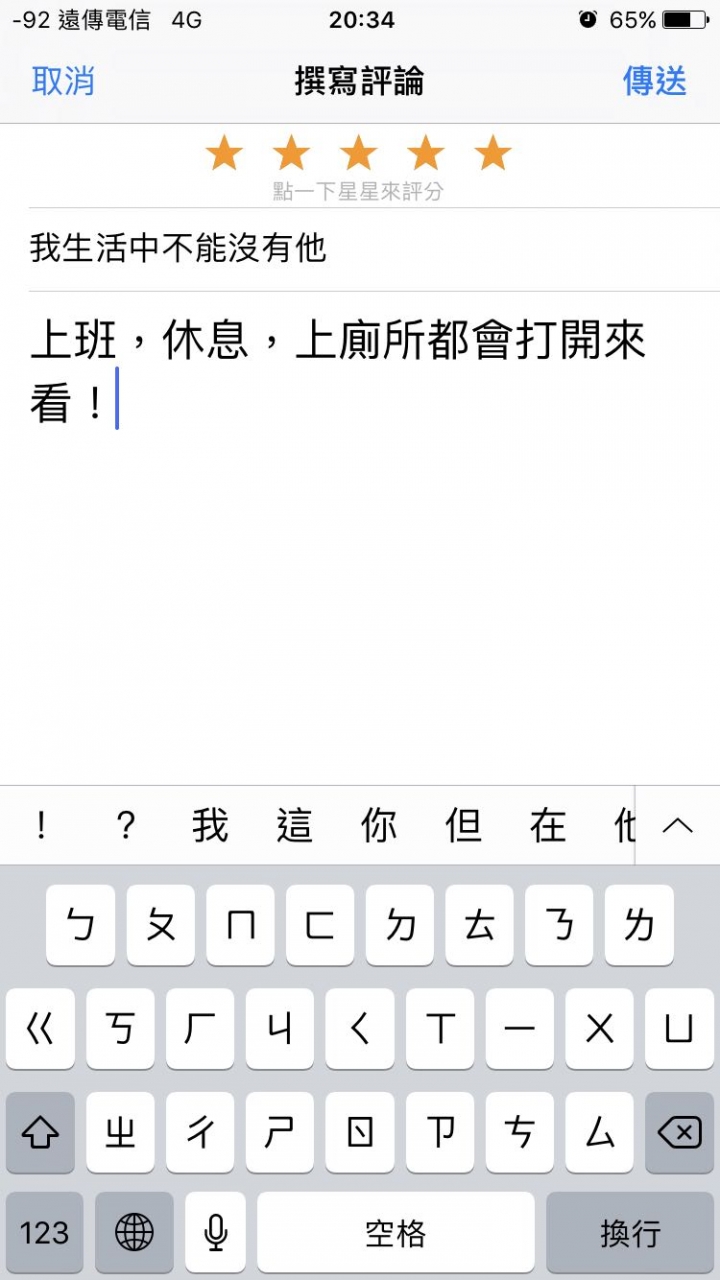Set the rating to five stars
720x1280 pixels.
click(493, 155)
